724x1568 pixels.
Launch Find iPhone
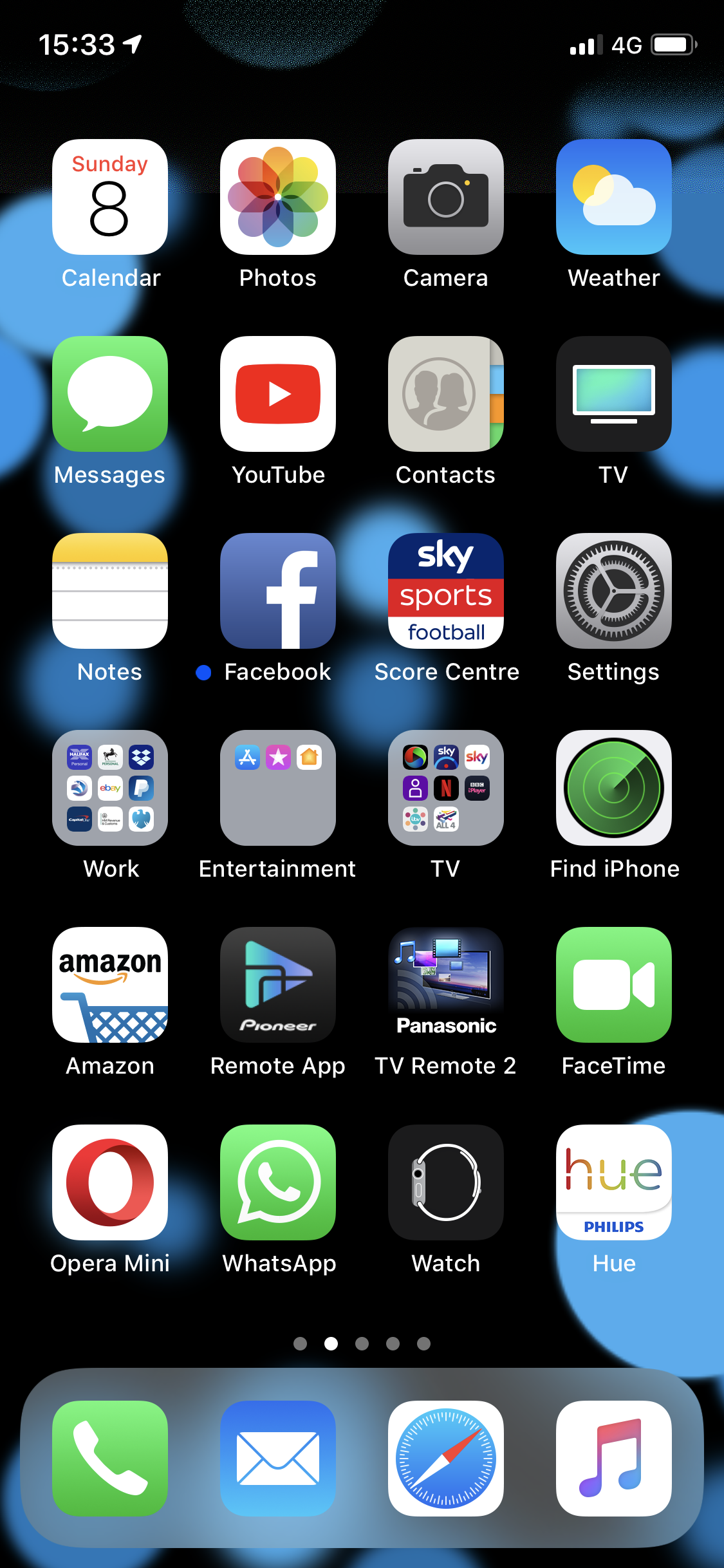614,788
